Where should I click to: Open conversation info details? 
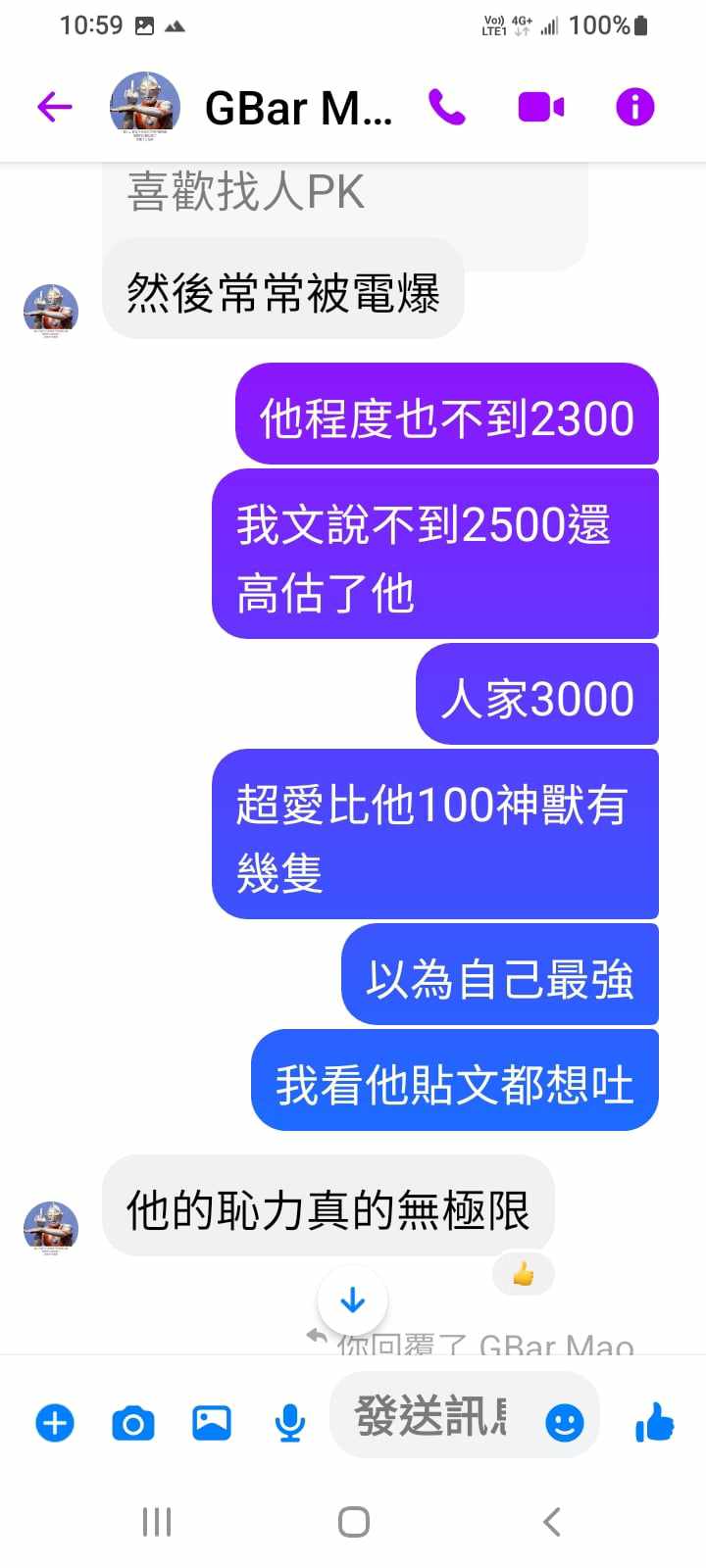[634, 107]
